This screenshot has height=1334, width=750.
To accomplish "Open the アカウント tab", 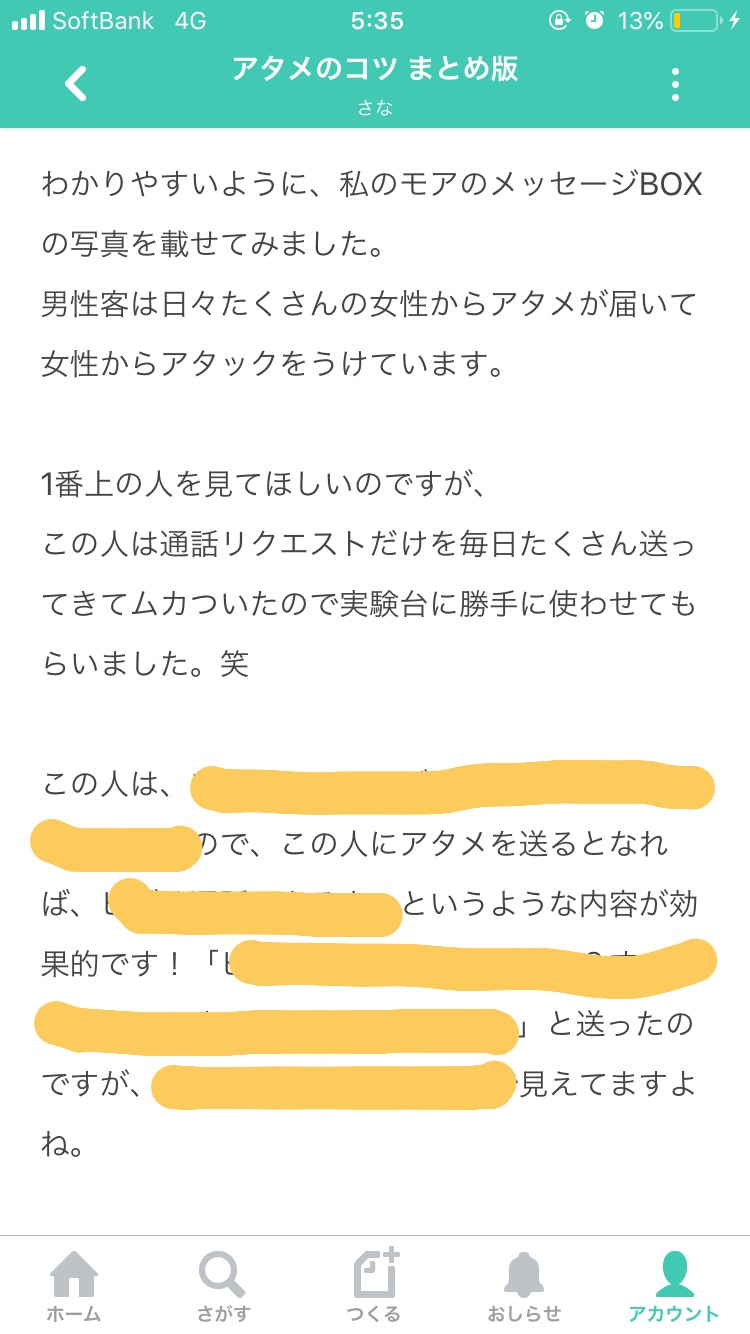I will tap(673, 1285).
